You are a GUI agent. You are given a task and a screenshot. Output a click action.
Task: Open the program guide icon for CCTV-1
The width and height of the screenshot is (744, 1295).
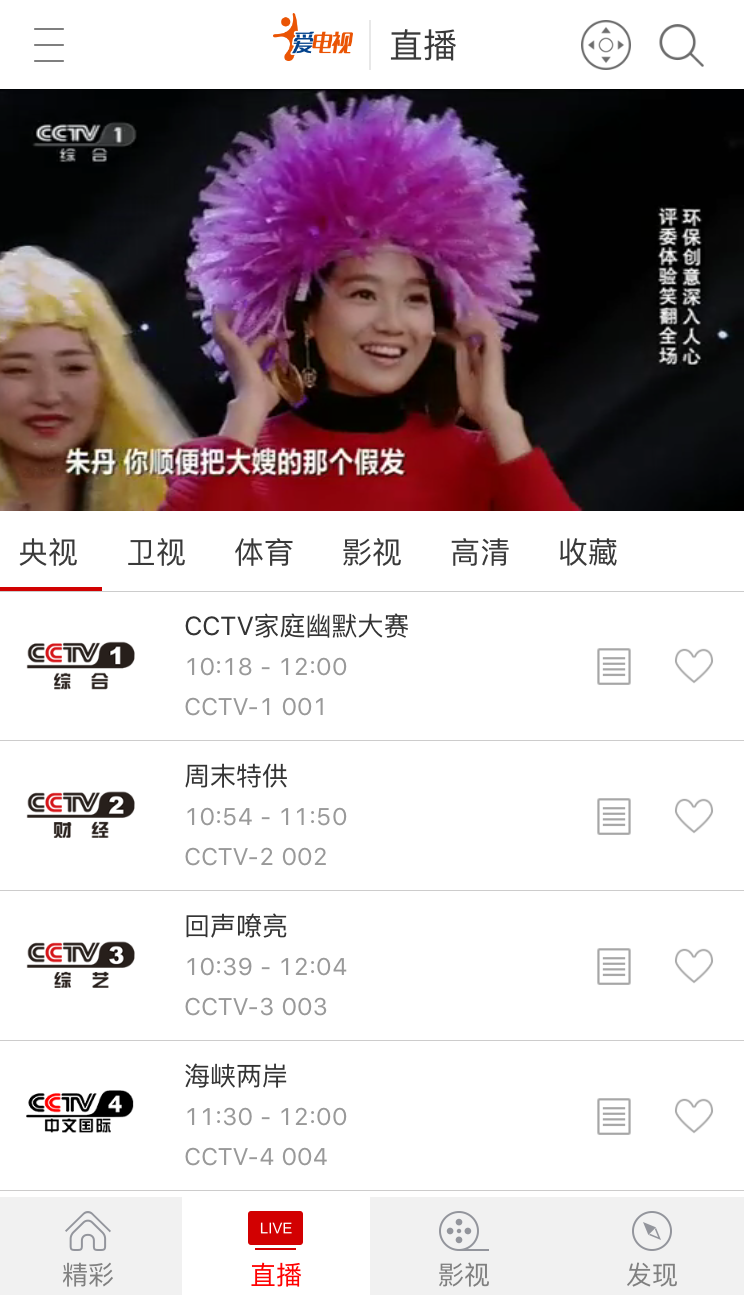pyautogui.click(x=613, y=666)
